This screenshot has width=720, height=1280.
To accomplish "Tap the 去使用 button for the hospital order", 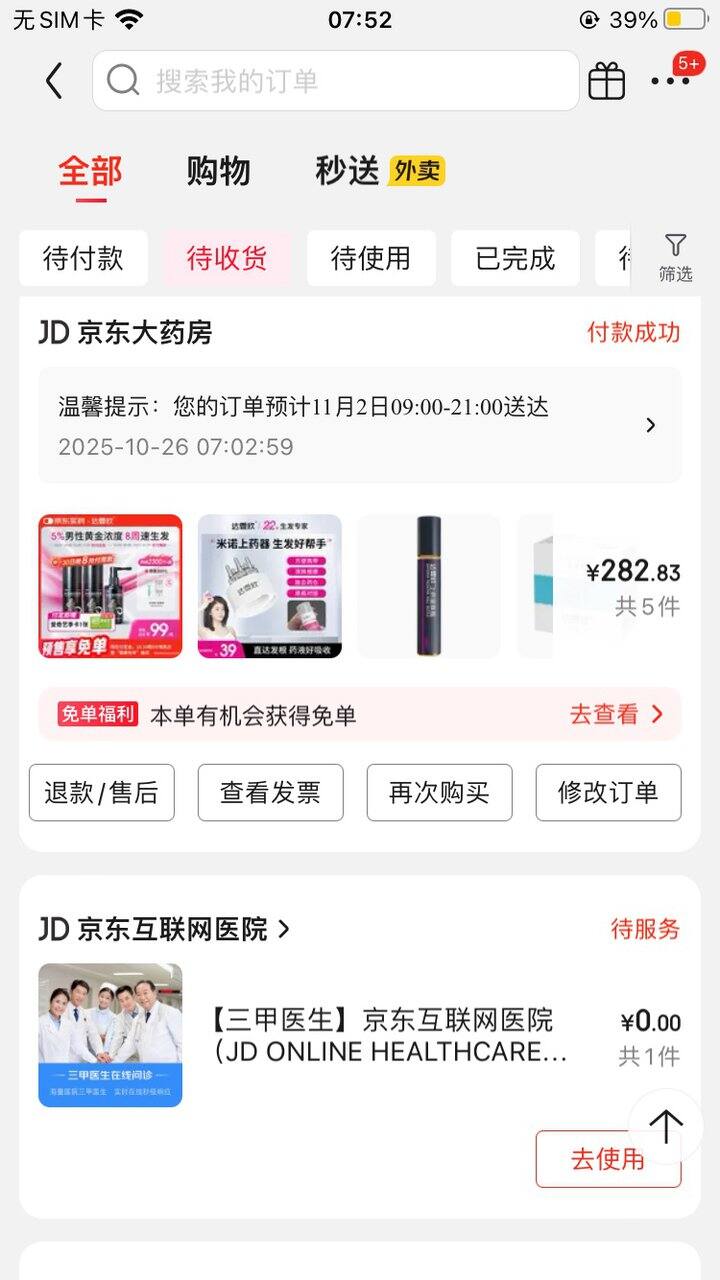I will pos(607,1159).
